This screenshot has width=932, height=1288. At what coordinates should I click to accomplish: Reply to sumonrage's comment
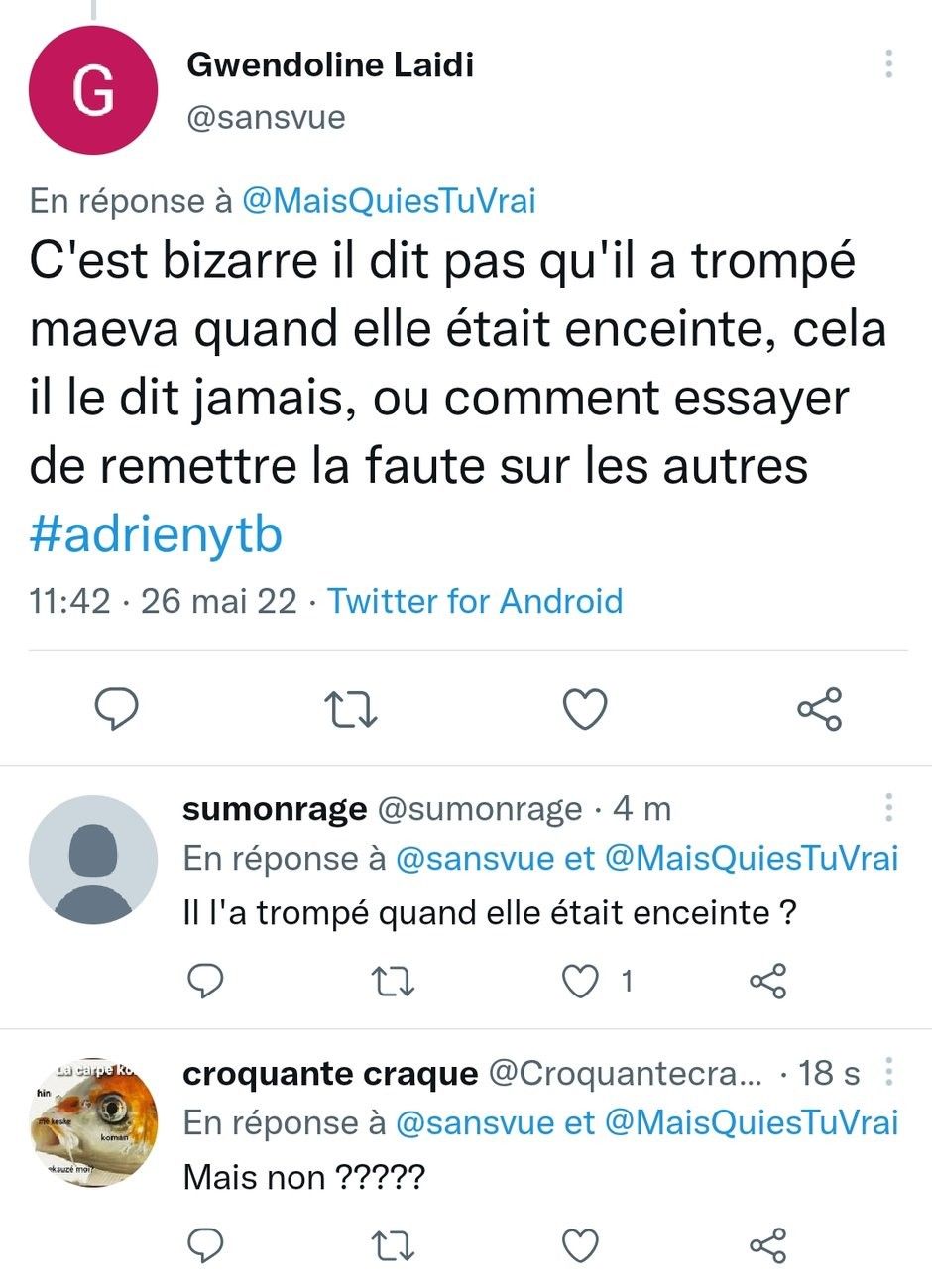pos(205,981)
